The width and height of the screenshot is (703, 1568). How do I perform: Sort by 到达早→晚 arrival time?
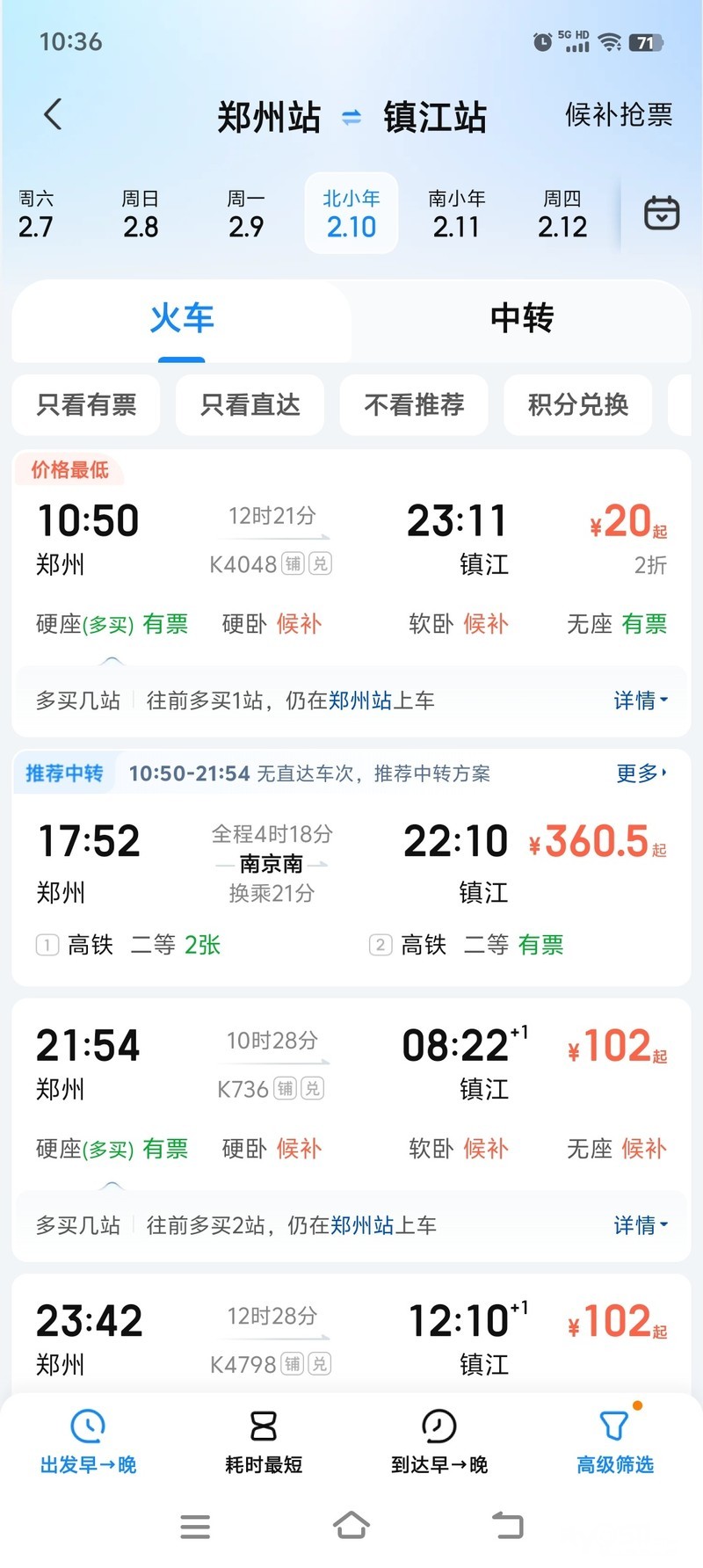(439, 1441)
